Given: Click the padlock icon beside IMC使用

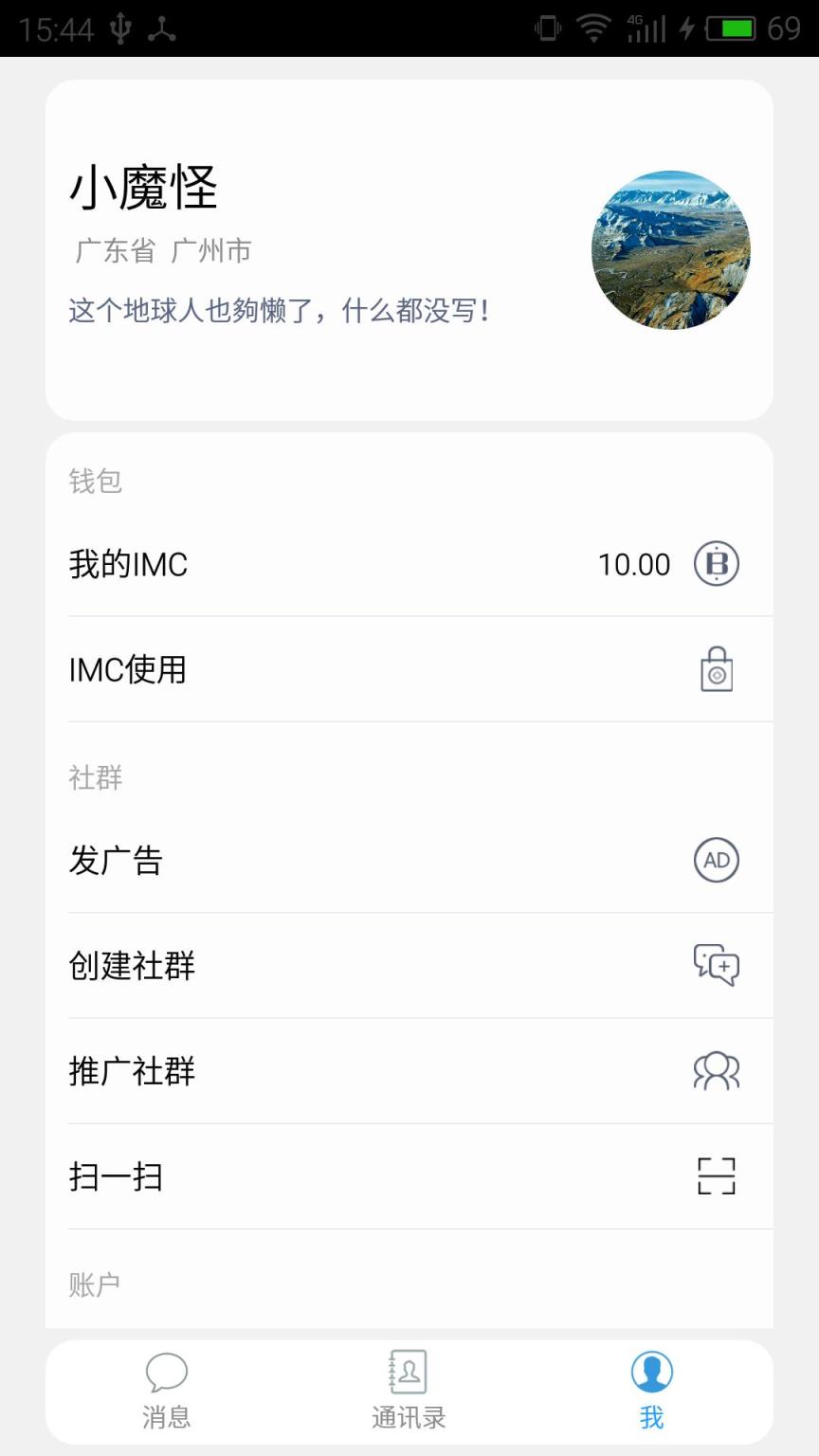Looking at the screenshot, I should 716,669.
